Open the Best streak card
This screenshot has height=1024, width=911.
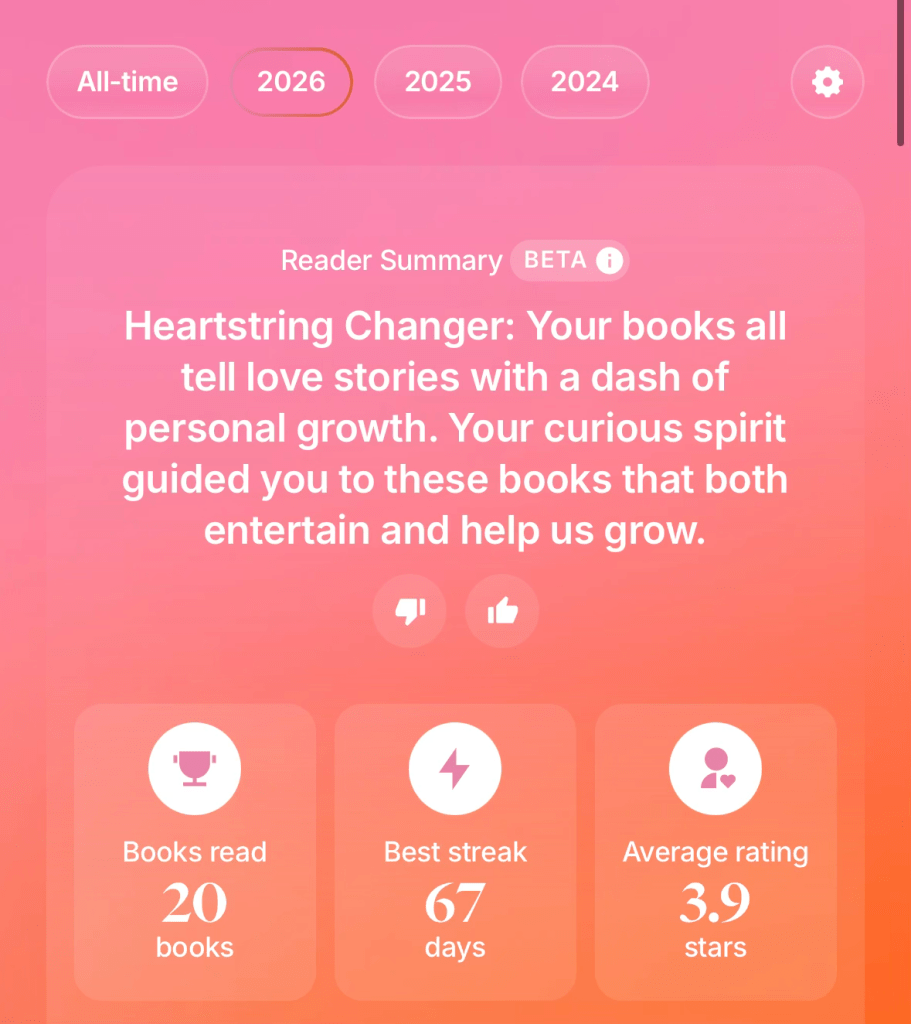455,852
